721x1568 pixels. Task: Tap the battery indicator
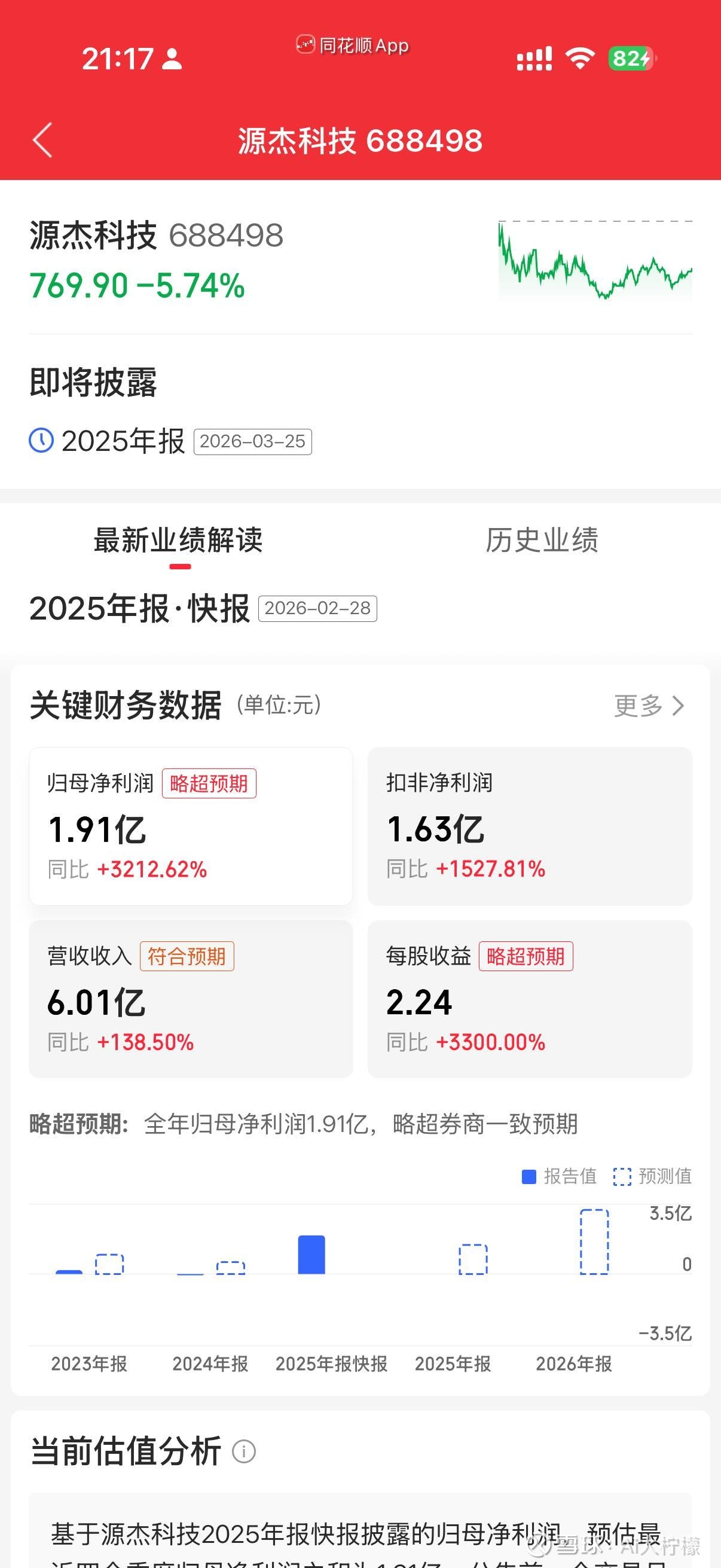631,58
